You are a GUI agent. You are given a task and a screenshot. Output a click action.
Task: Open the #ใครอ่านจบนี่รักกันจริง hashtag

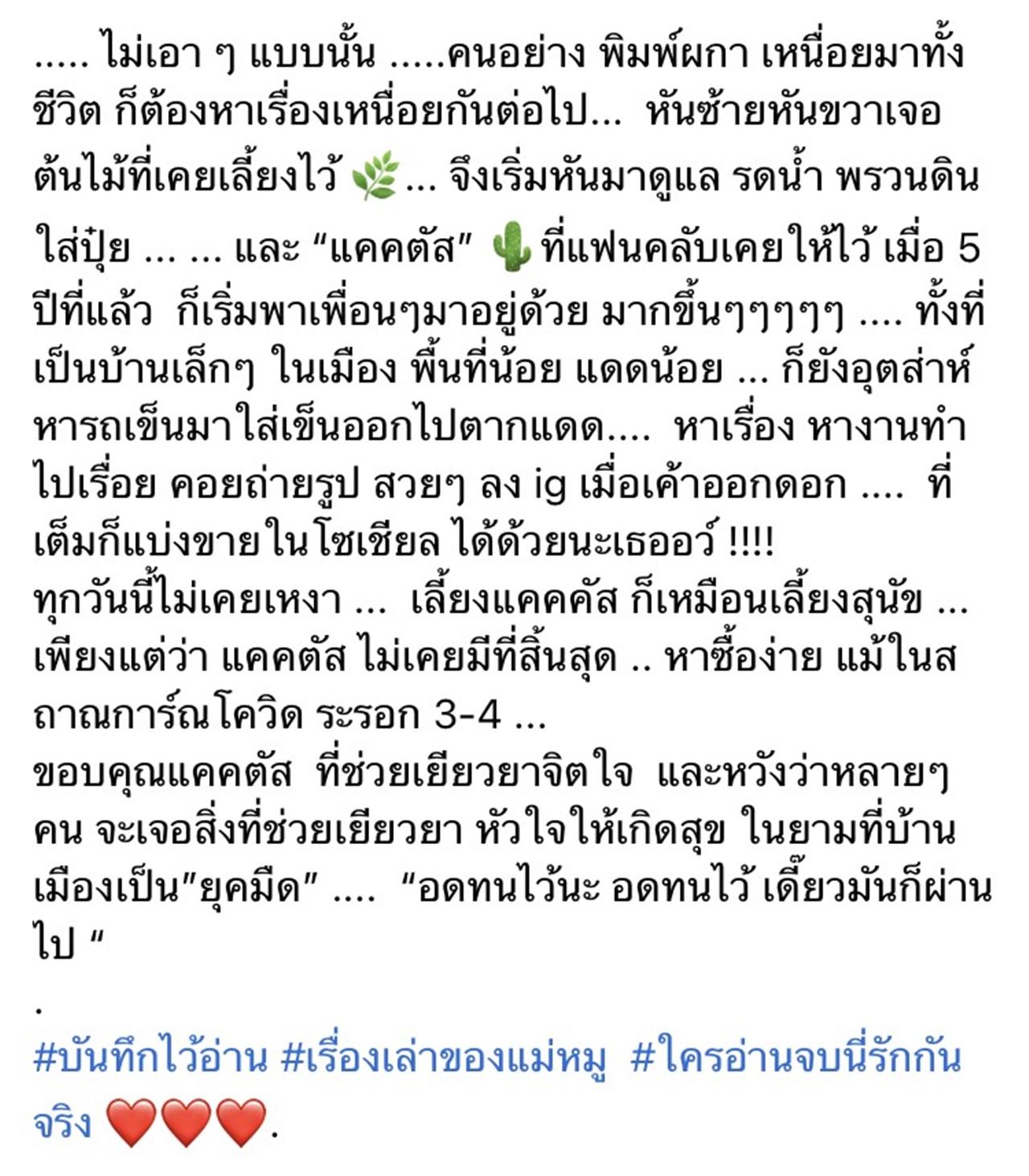pos(796,1058)
